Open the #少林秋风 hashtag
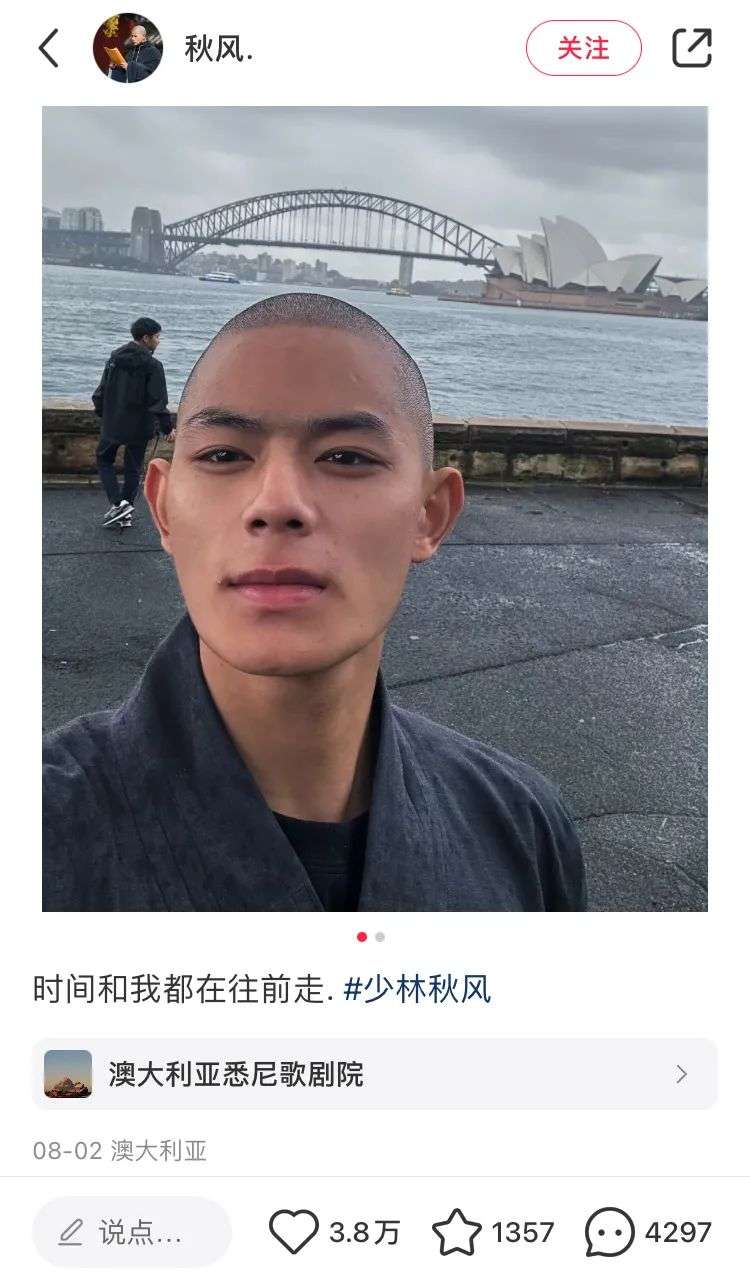Viewport: 750px width, 1284px height. pos(417,991)
